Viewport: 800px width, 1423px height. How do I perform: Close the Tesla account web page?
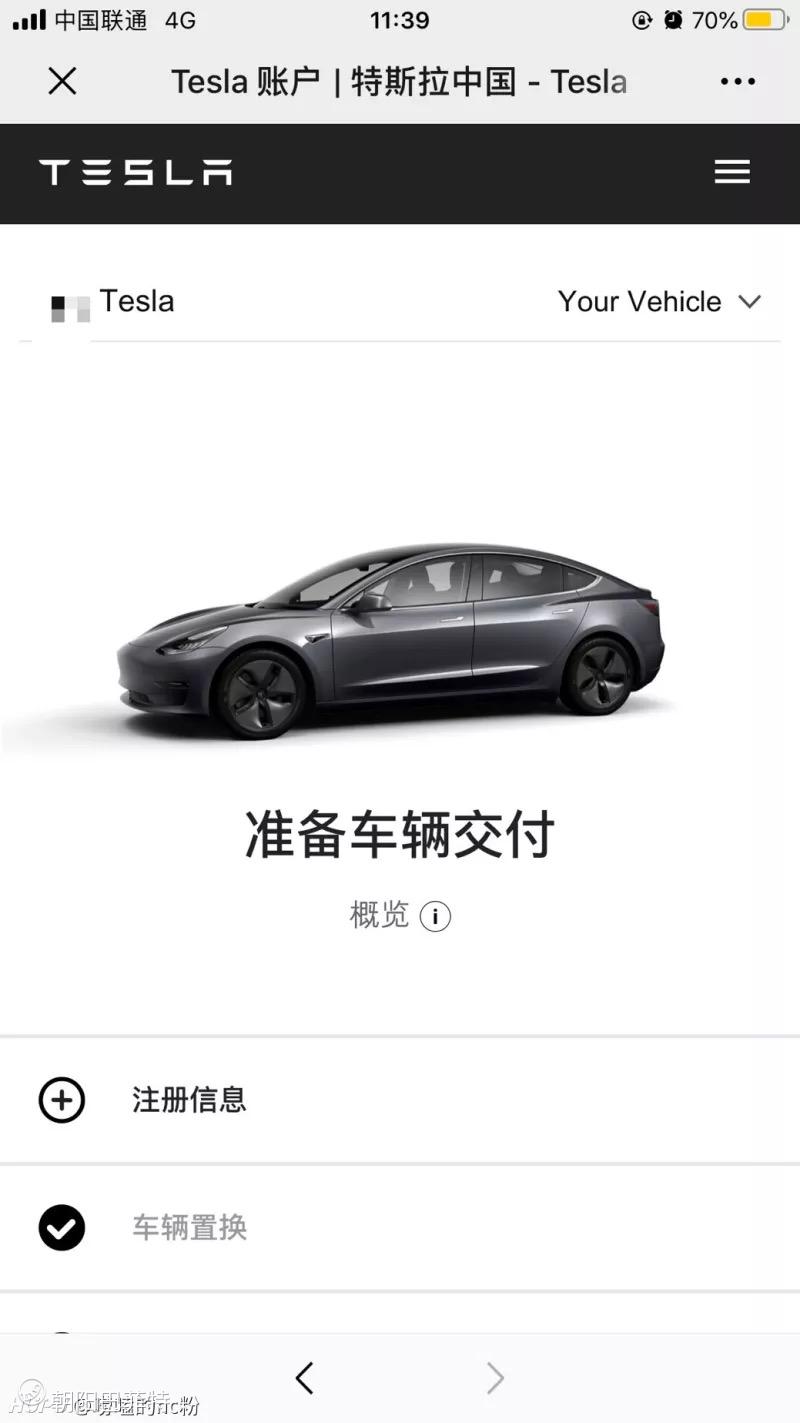(x=62, y=82)
